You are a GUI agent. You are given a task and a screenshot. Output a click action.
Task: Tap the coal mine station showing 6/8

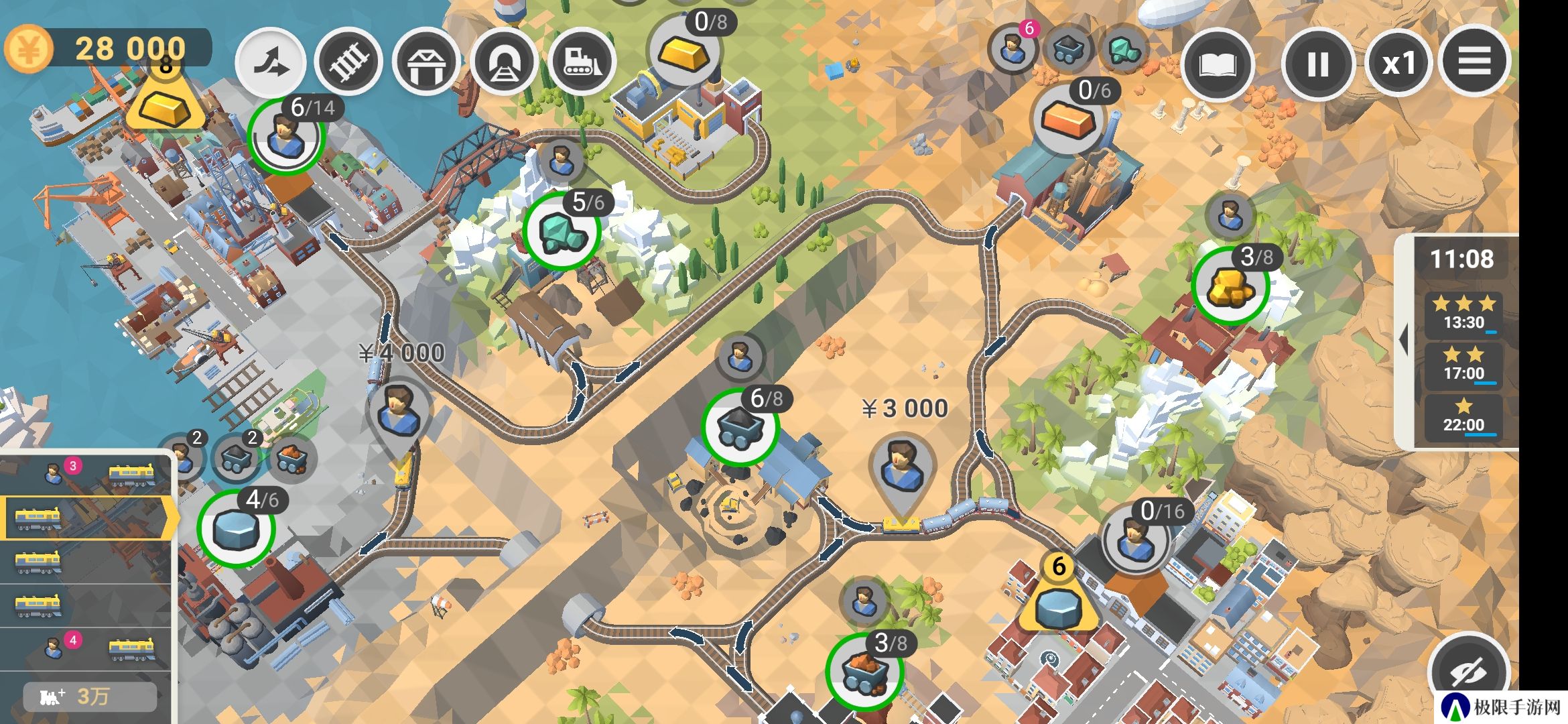[x=740, y=427]
